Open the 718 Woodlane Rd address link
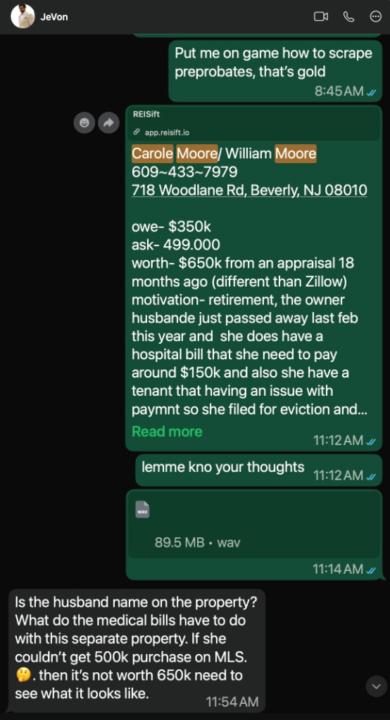The width and height of the screenshot is (390, 720). (249, 190)
